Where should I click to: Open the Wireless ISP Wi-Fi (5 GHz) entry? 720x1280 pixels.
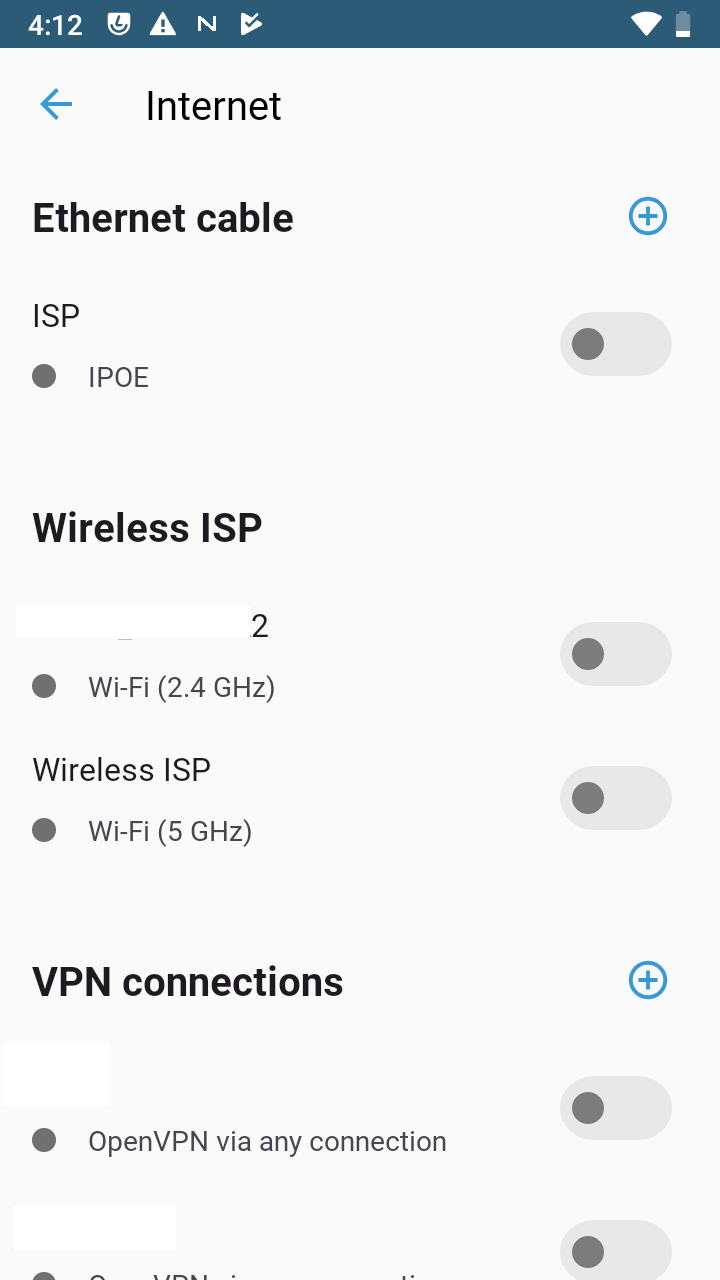pos(280,800)
